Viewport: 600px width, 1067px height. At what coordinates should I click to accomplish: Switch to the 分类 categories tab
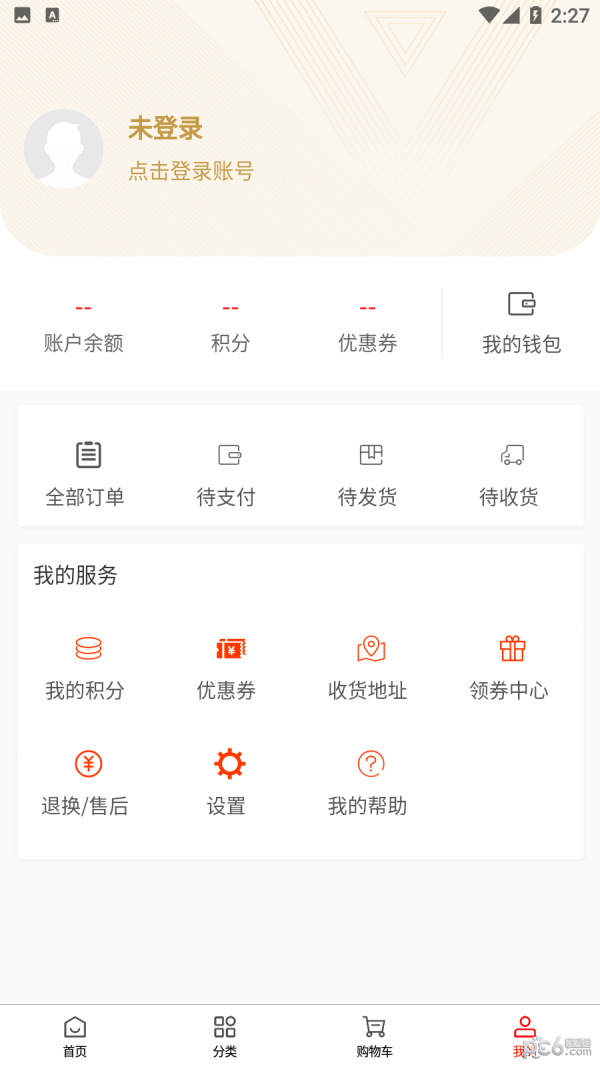[225, 1036]
